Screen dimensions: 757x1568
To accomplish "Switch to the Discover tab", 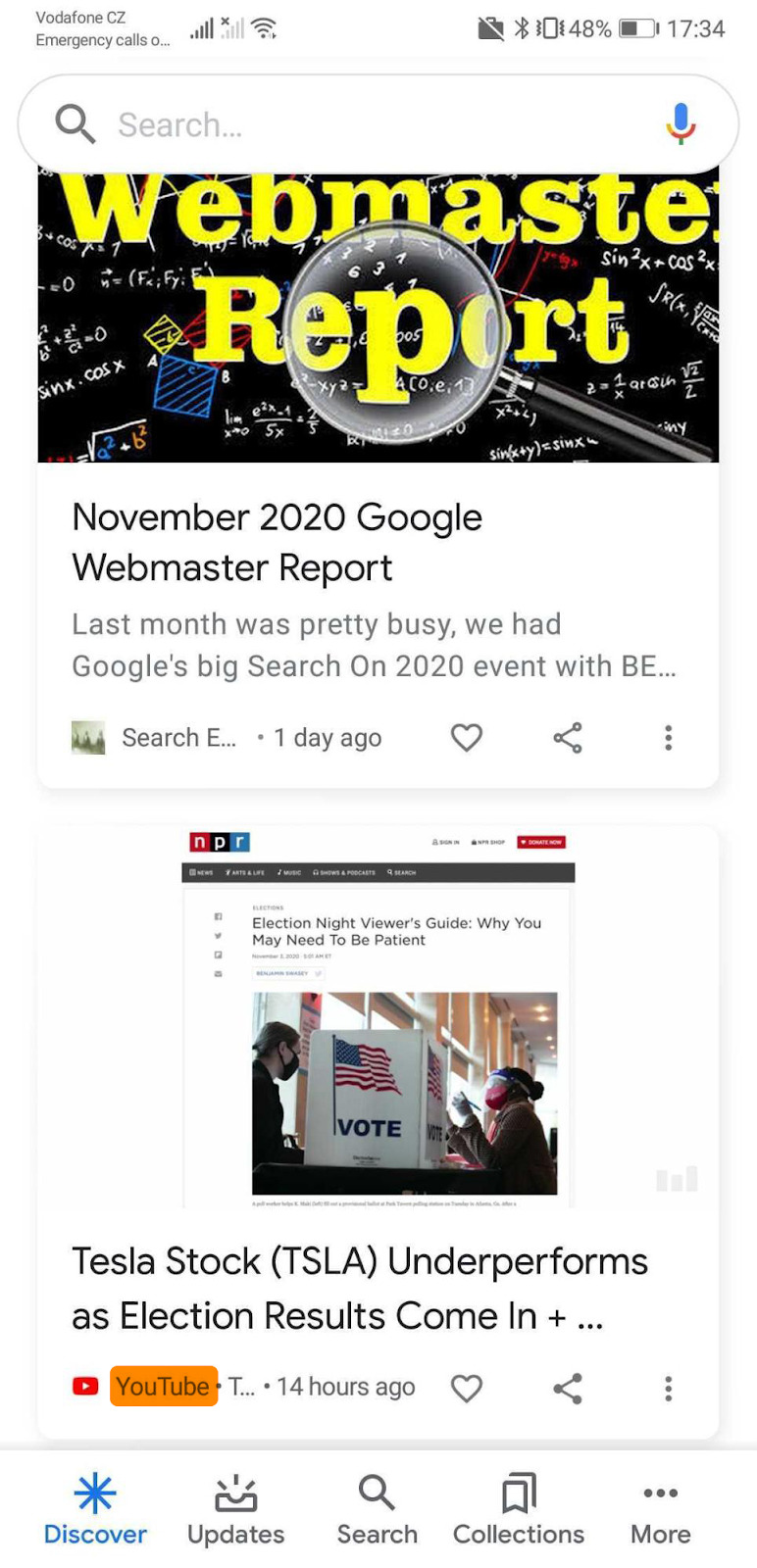I will tap(95, 1510).
